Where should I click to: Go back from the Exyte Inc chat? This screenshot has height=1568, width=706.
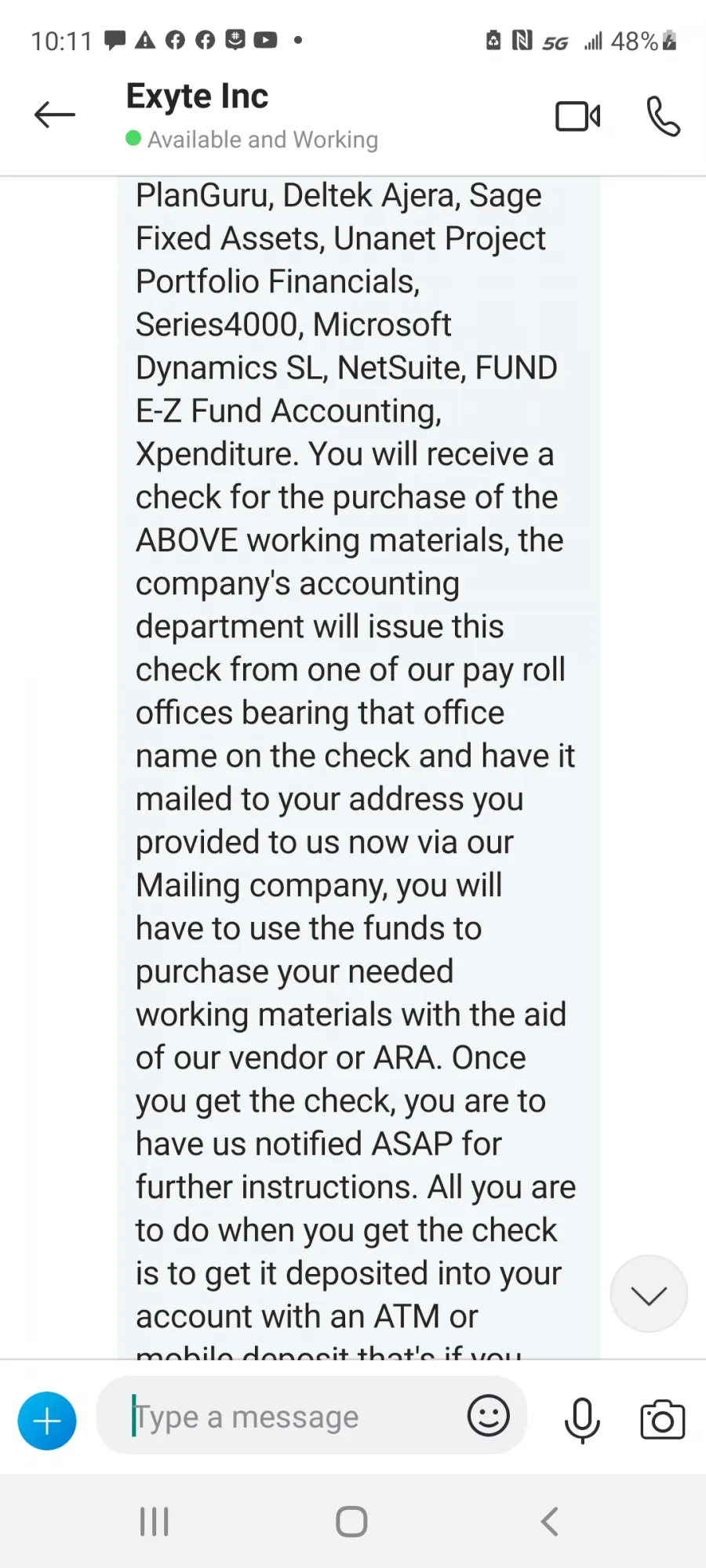click(55, 114)
